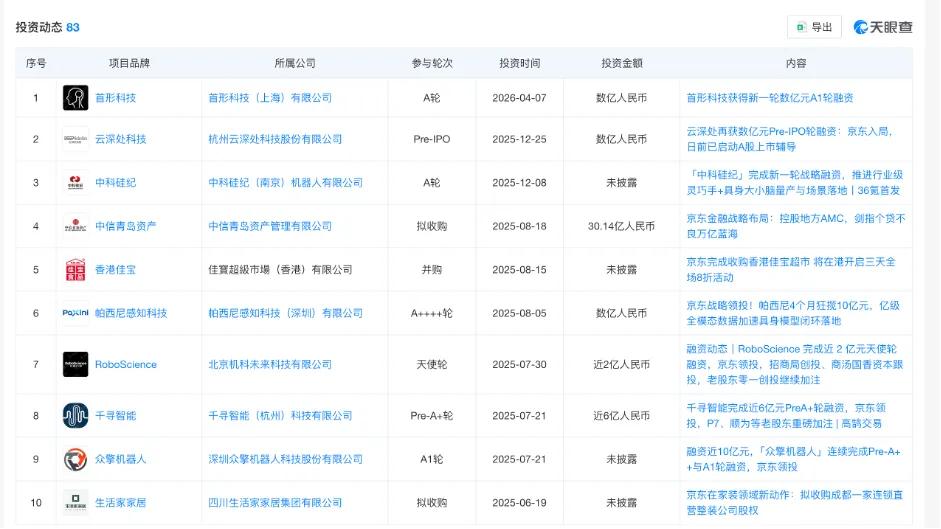Open 香港佳宝 project brand link
941x529 pixels.
(115, 270)
